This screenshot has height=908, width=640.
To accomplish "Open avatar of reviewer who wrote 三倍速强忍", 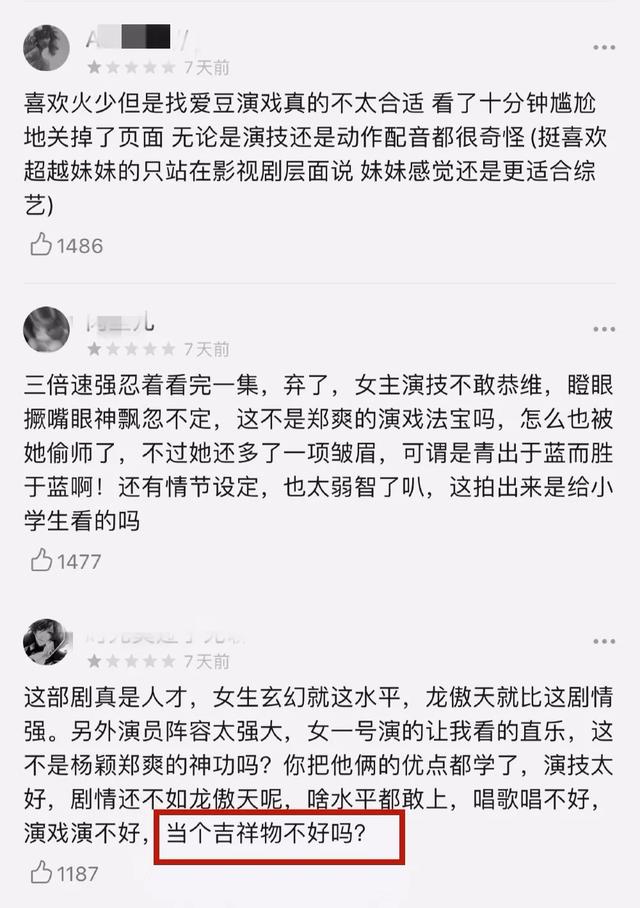I will [x=46, y=329].
